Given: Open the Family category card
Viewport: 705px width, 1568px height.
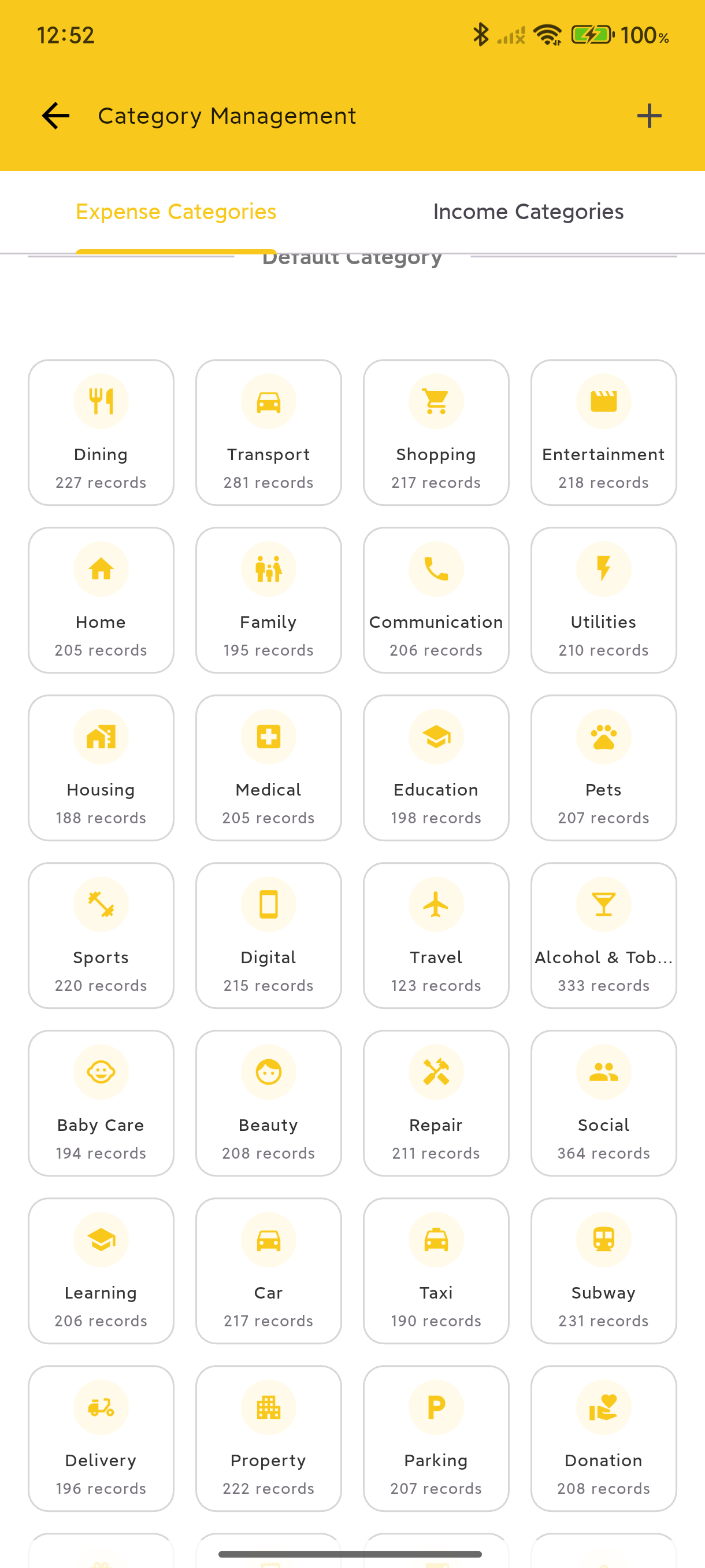Looking at the screenshot, I should click(x=268, y=600).
